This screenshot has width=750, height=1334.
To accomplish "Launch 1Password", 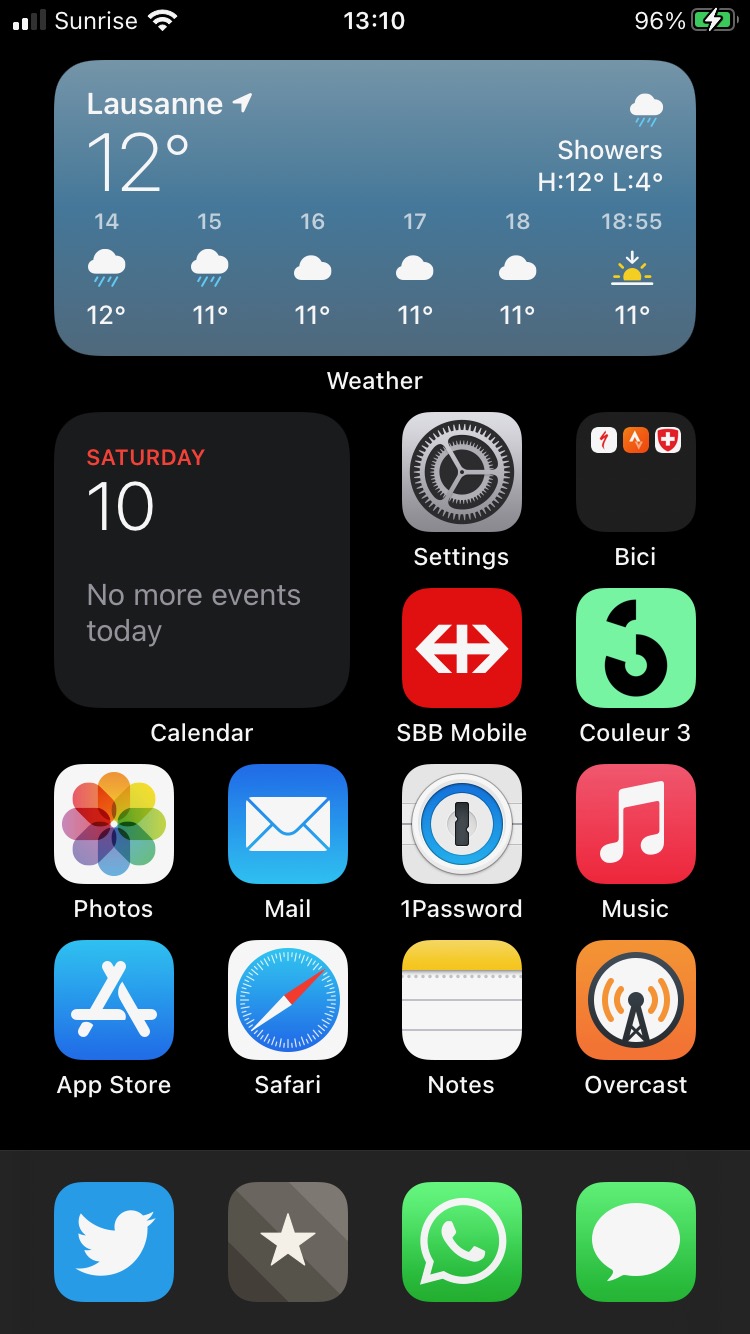I will 461,824.
